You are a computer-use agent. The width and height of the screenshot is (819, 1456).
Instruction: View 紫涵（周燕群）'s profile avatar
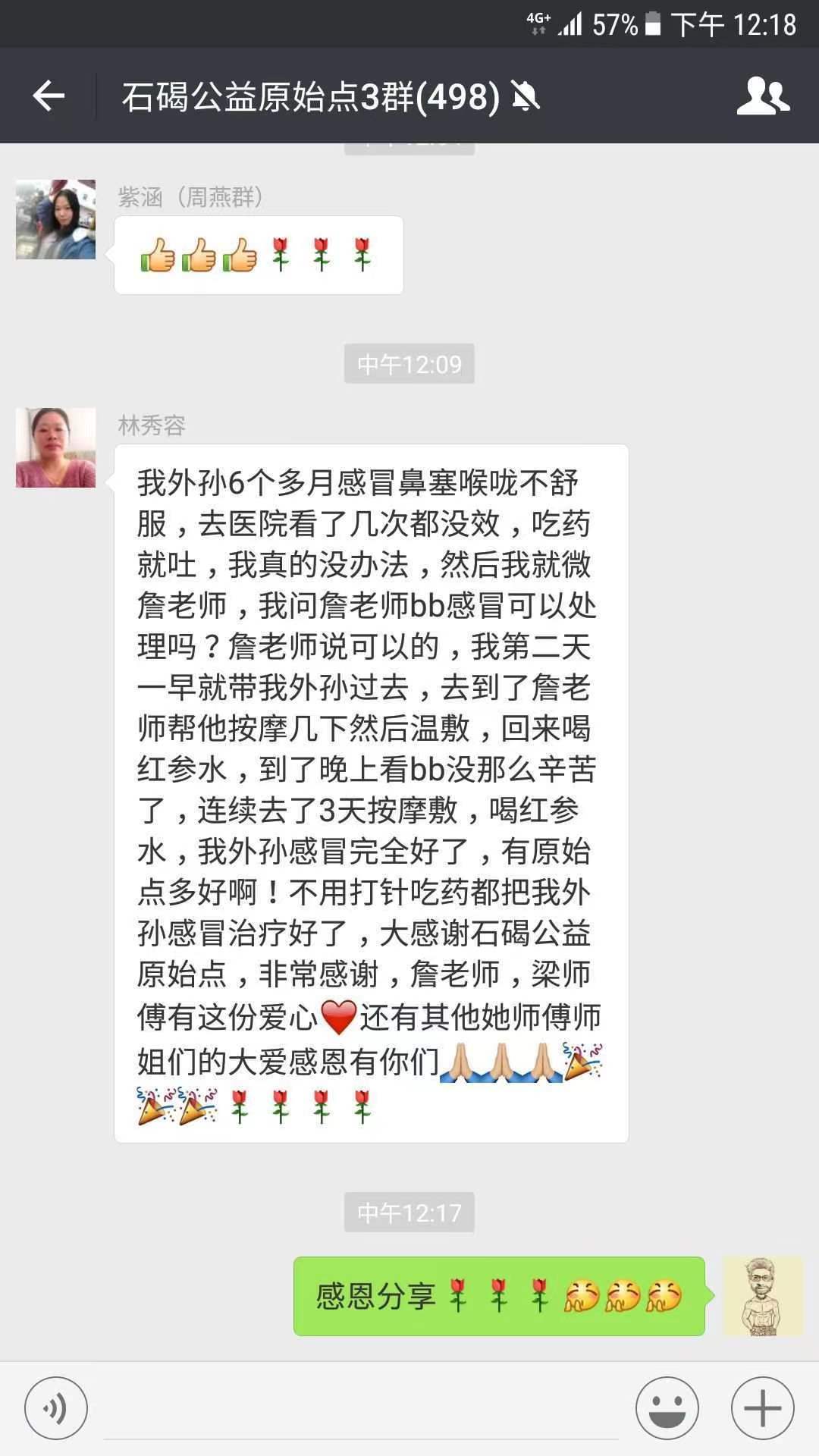point(55,219)
